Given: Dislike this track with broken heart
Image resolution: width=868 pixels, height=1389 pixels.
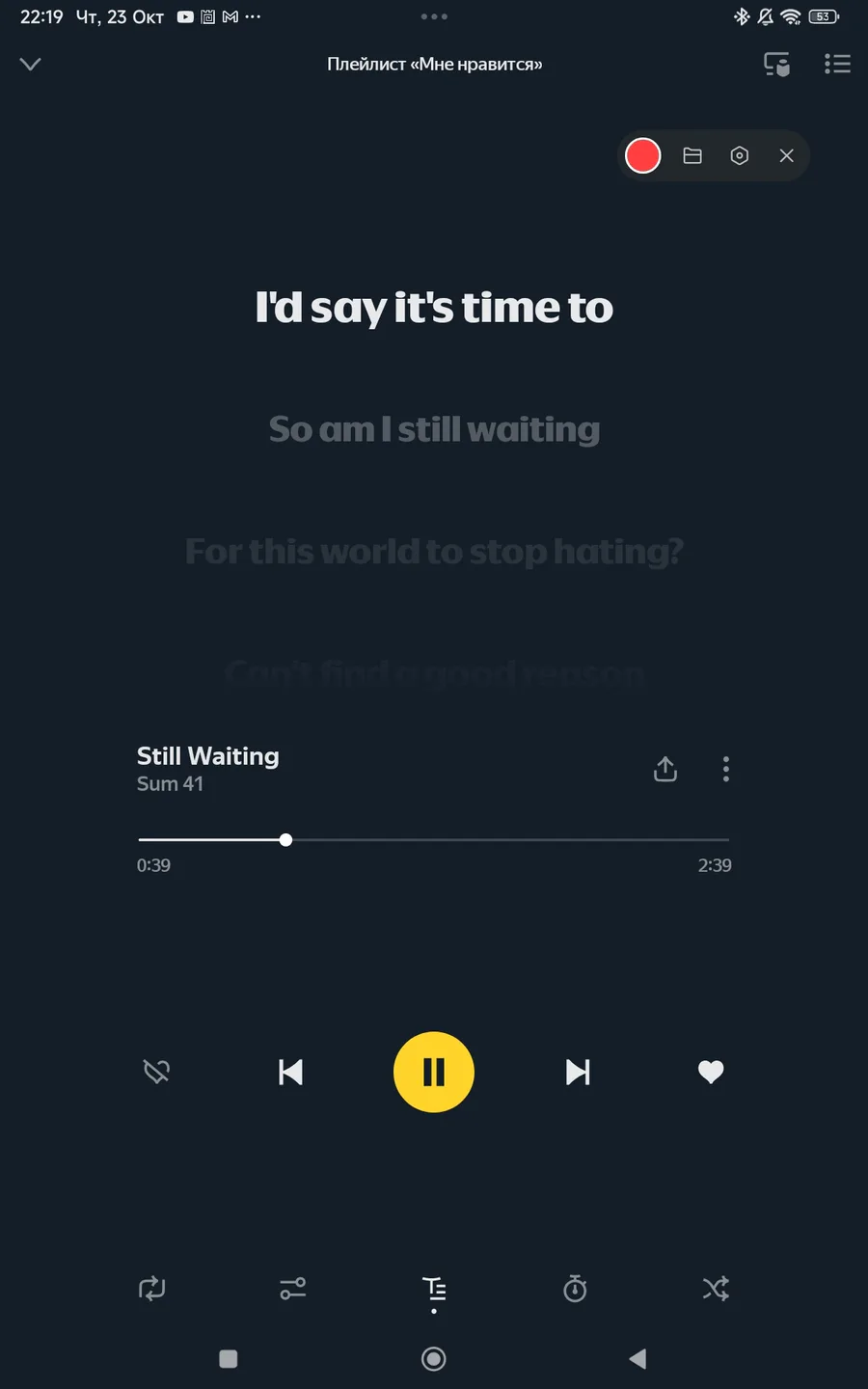Looking at the screenshot, I should (x=156, y=1072).
